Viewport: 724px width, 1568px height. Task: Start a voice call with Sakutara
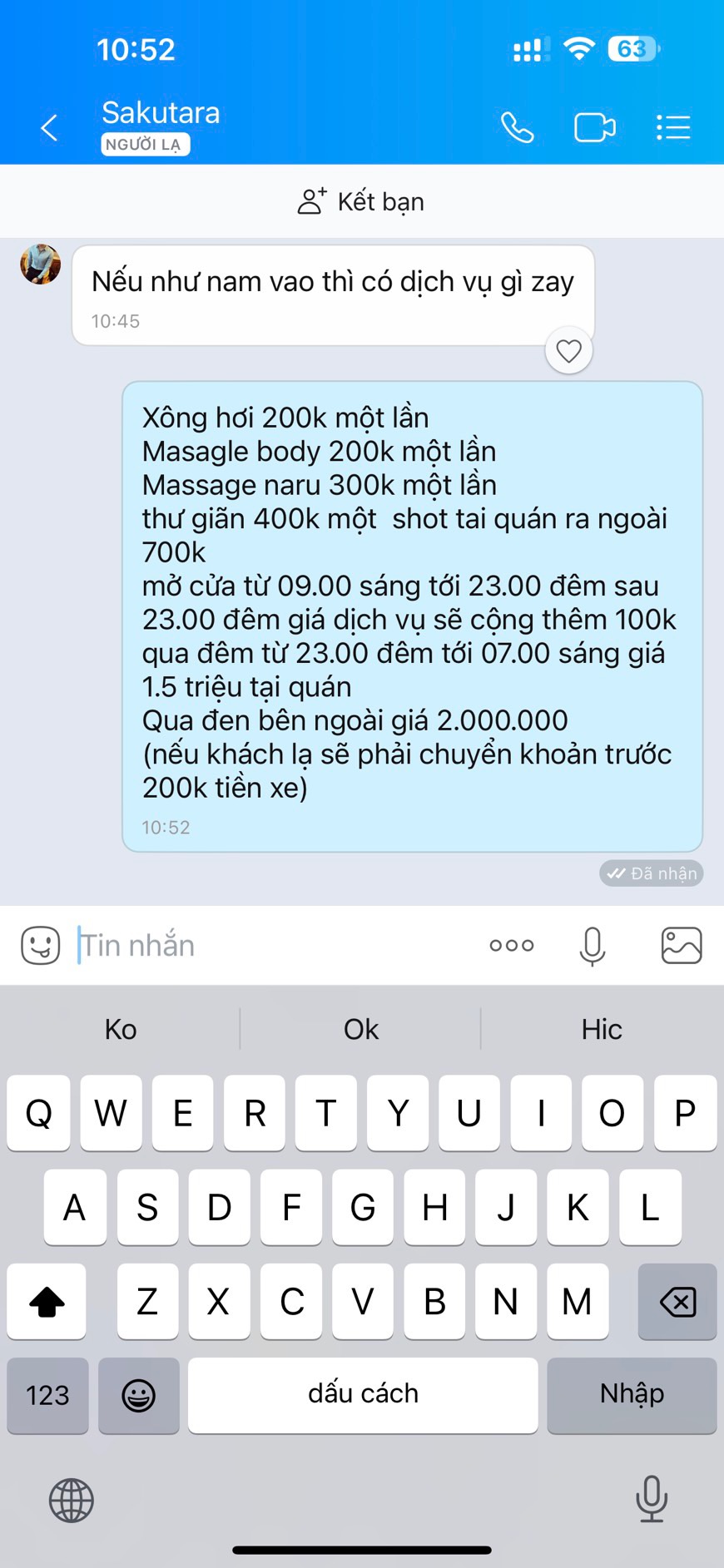pos(517,128)
